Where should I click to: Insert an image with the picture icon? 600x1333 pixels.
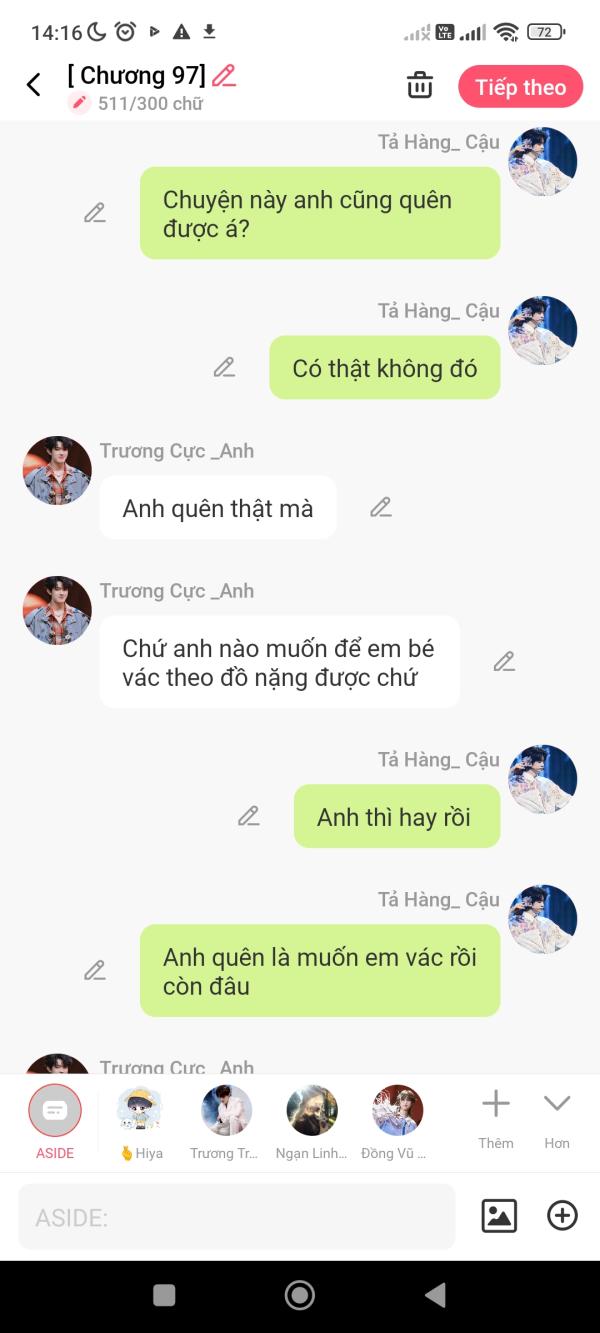[x=499, y=1216]
